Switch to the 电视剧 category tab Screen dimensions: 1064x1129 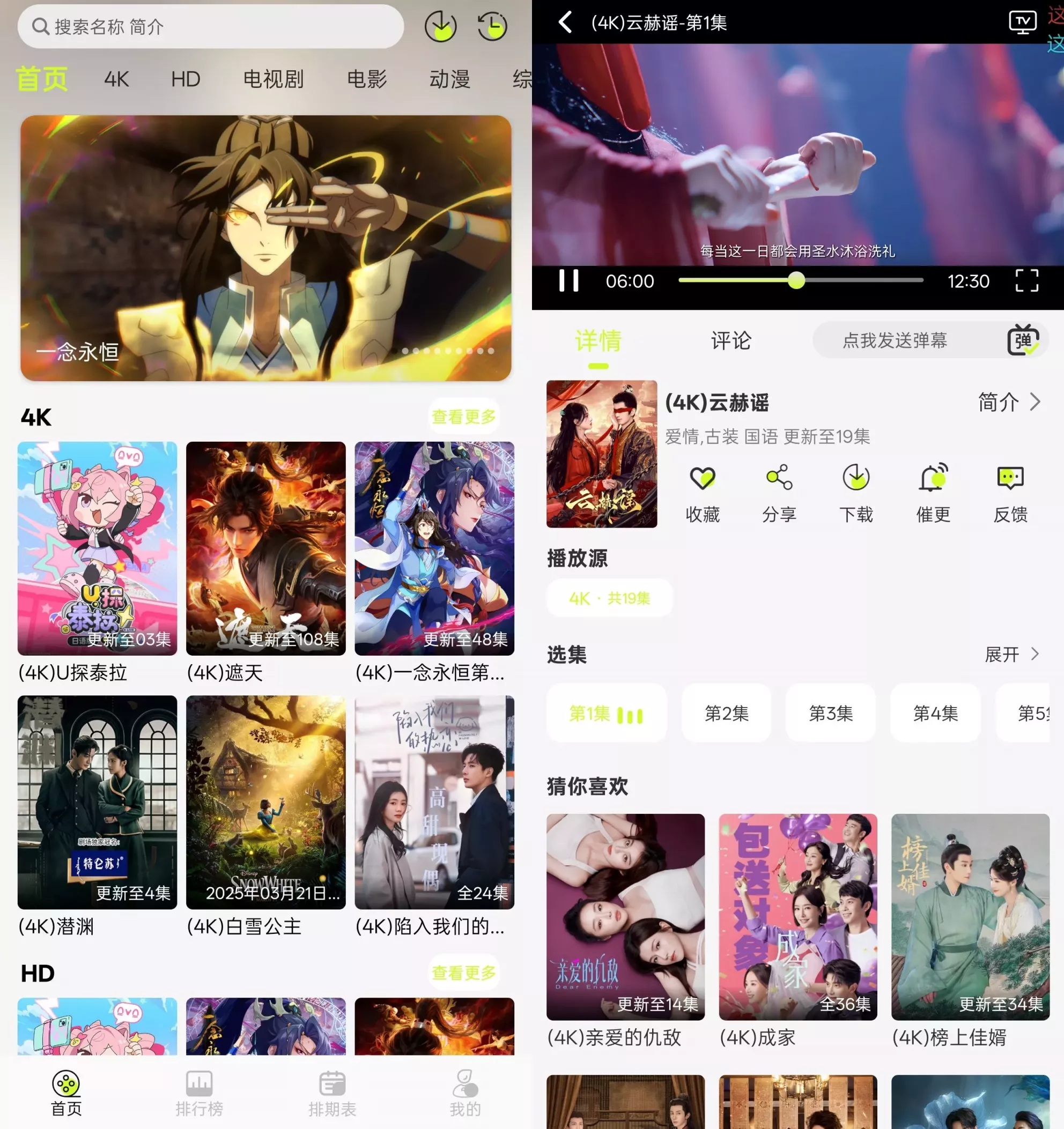click(x=274, y=79)
